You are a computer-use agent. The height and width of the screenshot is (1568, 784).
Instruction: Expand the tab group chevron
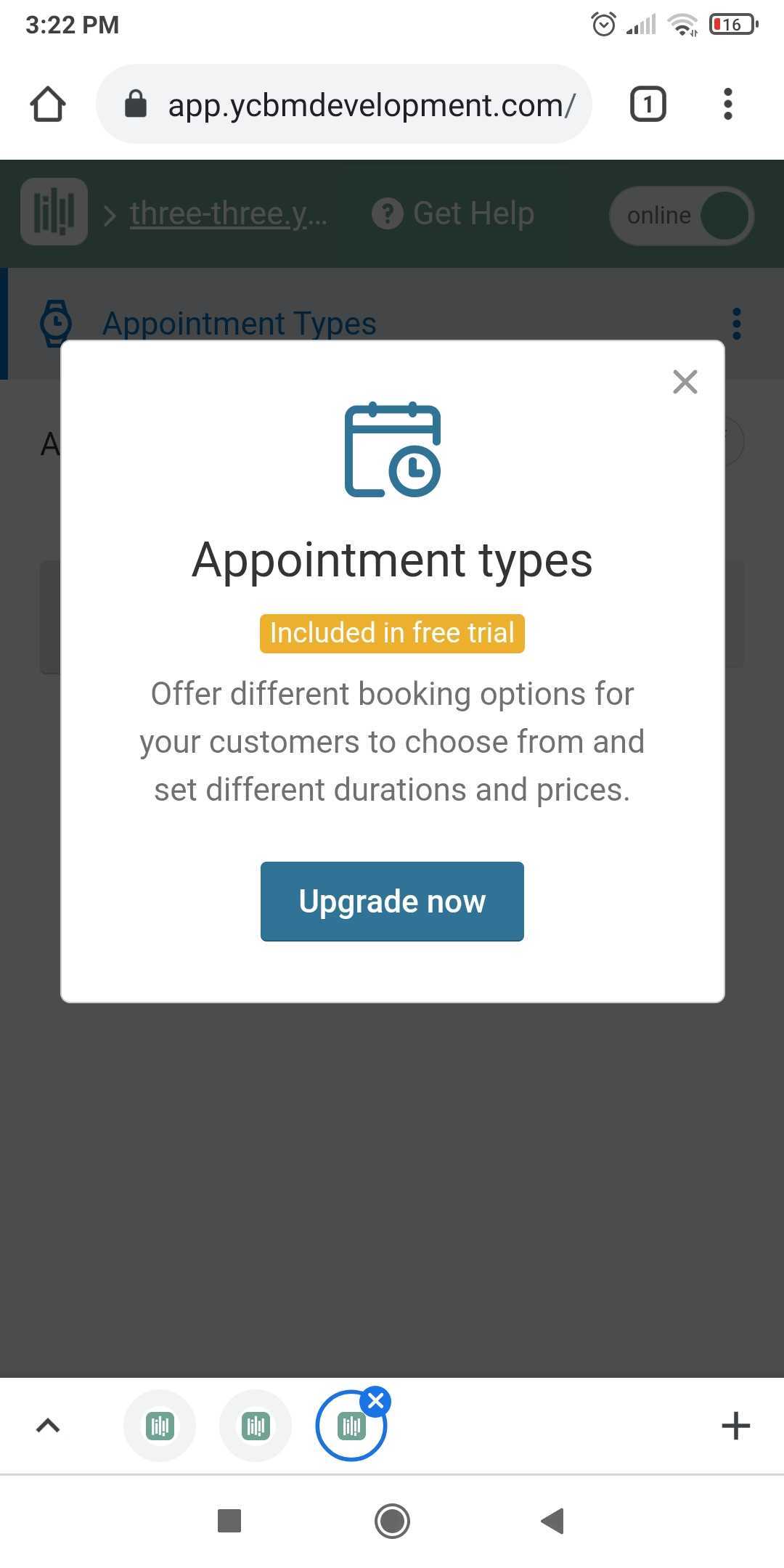coord(48,1426)
